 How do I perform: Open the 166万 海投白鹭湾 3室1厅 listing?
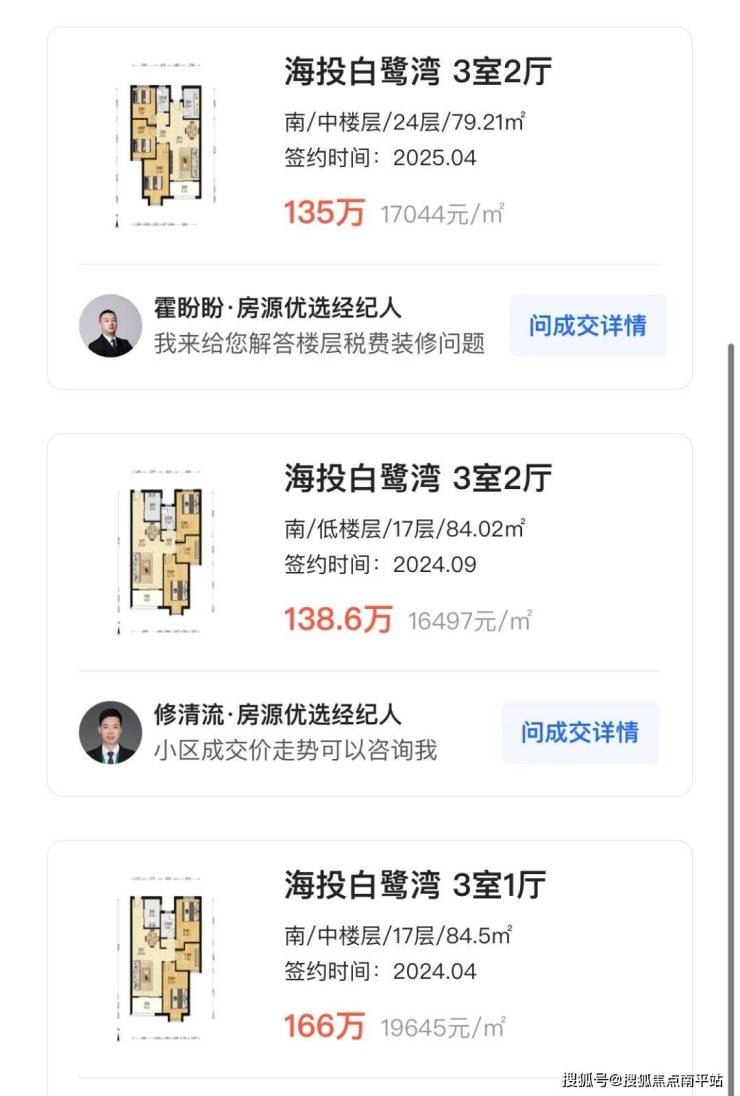[x=415, y=886]
